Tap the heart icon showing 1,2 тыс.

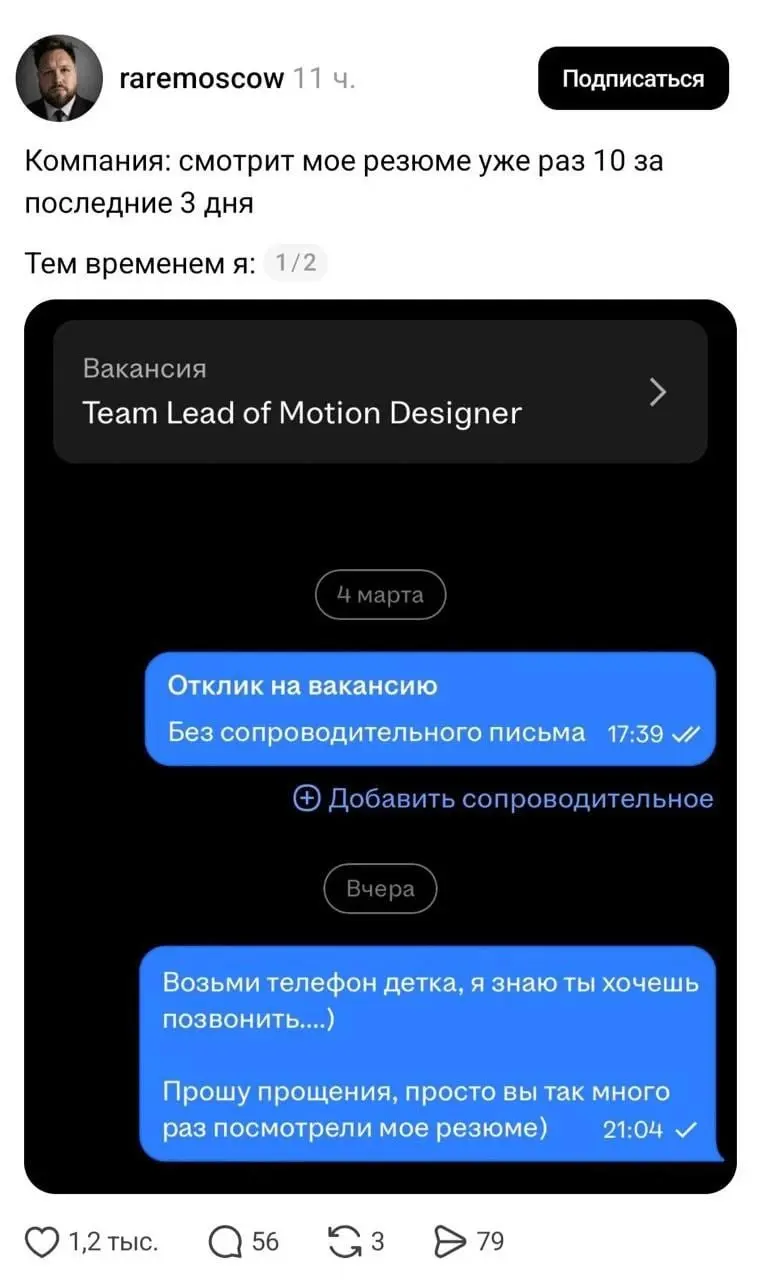42,1240
